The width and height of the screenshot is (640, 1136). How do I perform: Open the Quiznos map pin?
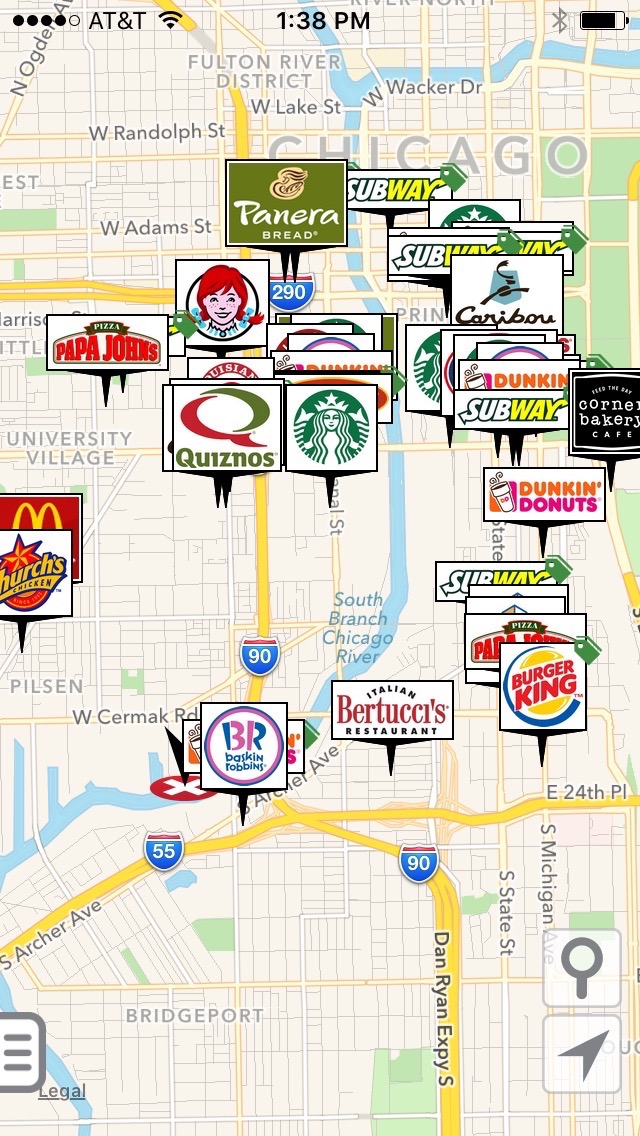tap(226, 427)
